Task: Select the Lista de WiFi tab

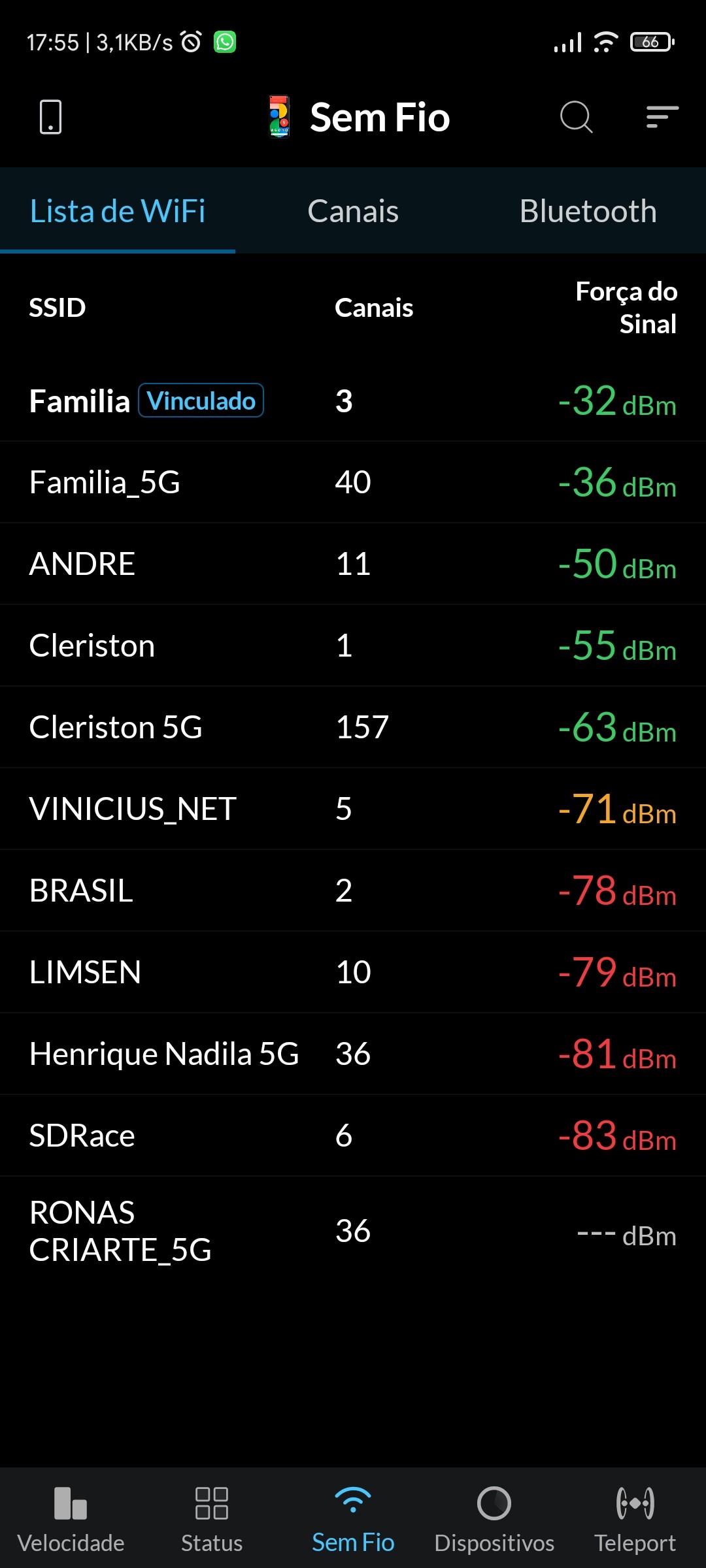Action: coord(118,211)
